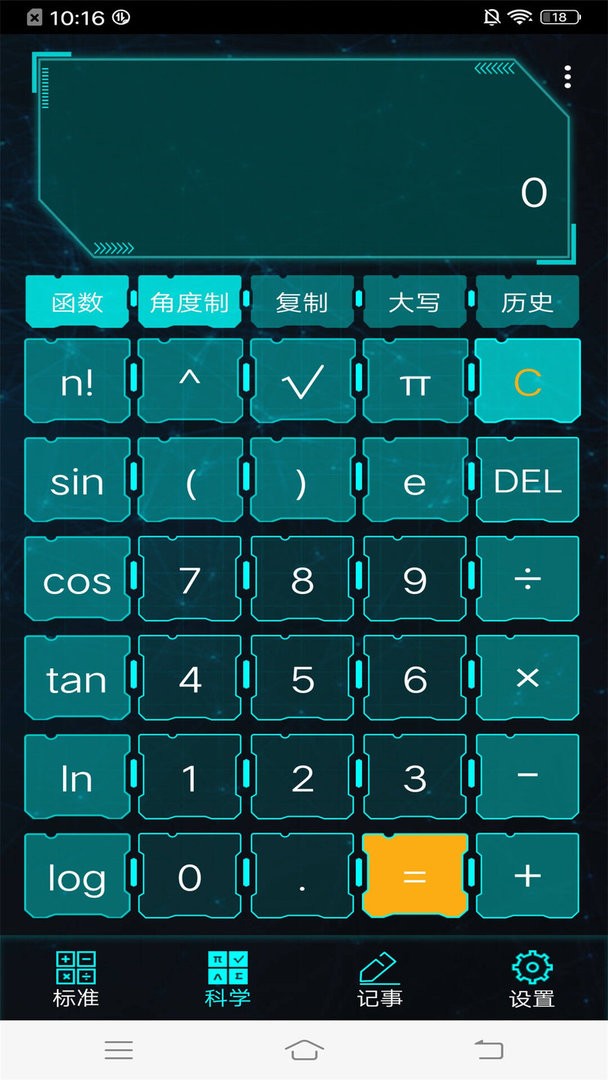
Task: Enter the square root symbol
Action: 302,381
